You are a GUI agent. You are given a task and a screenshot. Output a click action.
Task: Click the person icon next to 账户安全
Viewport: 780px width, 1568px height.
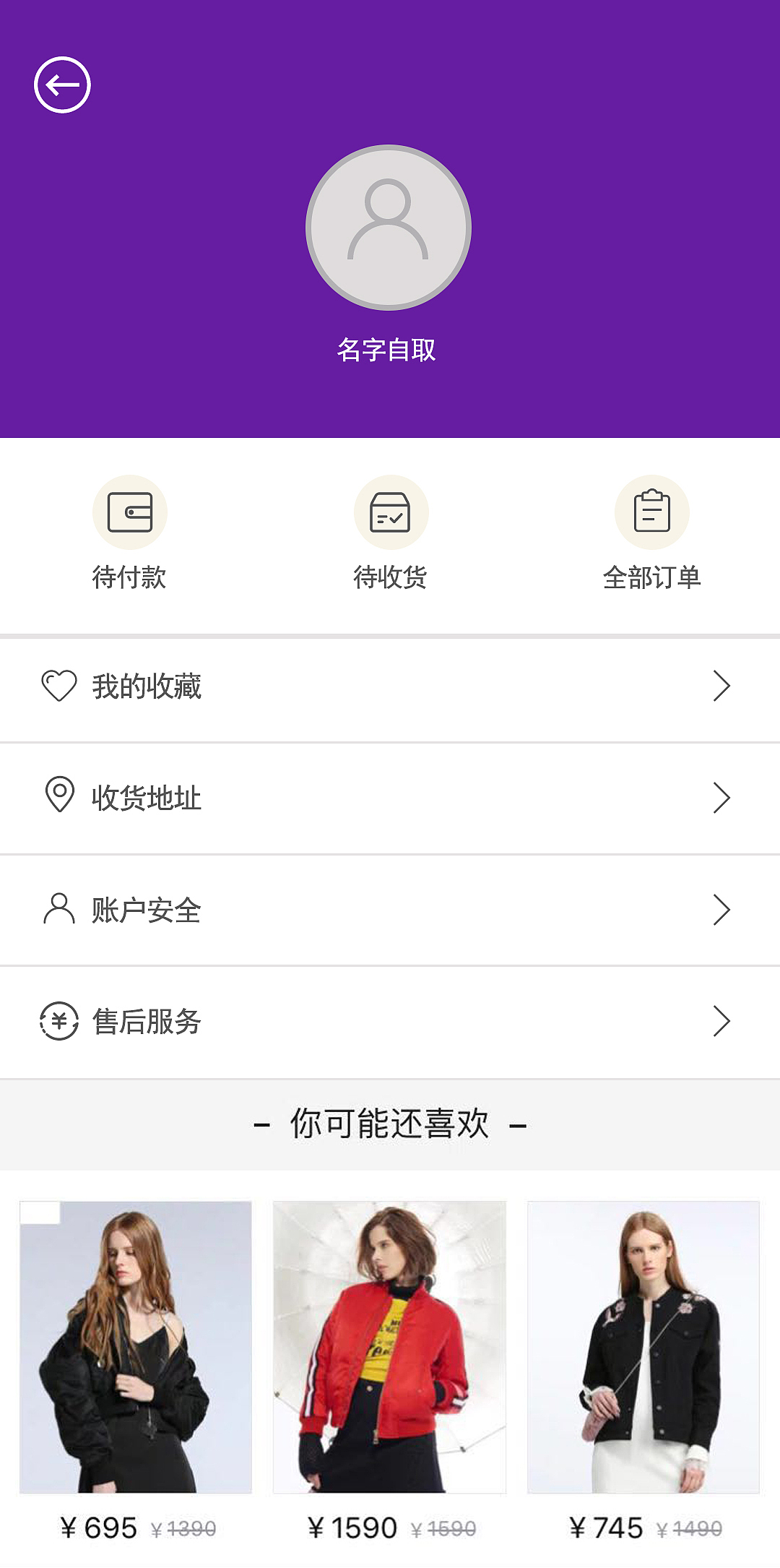[58, 909]
